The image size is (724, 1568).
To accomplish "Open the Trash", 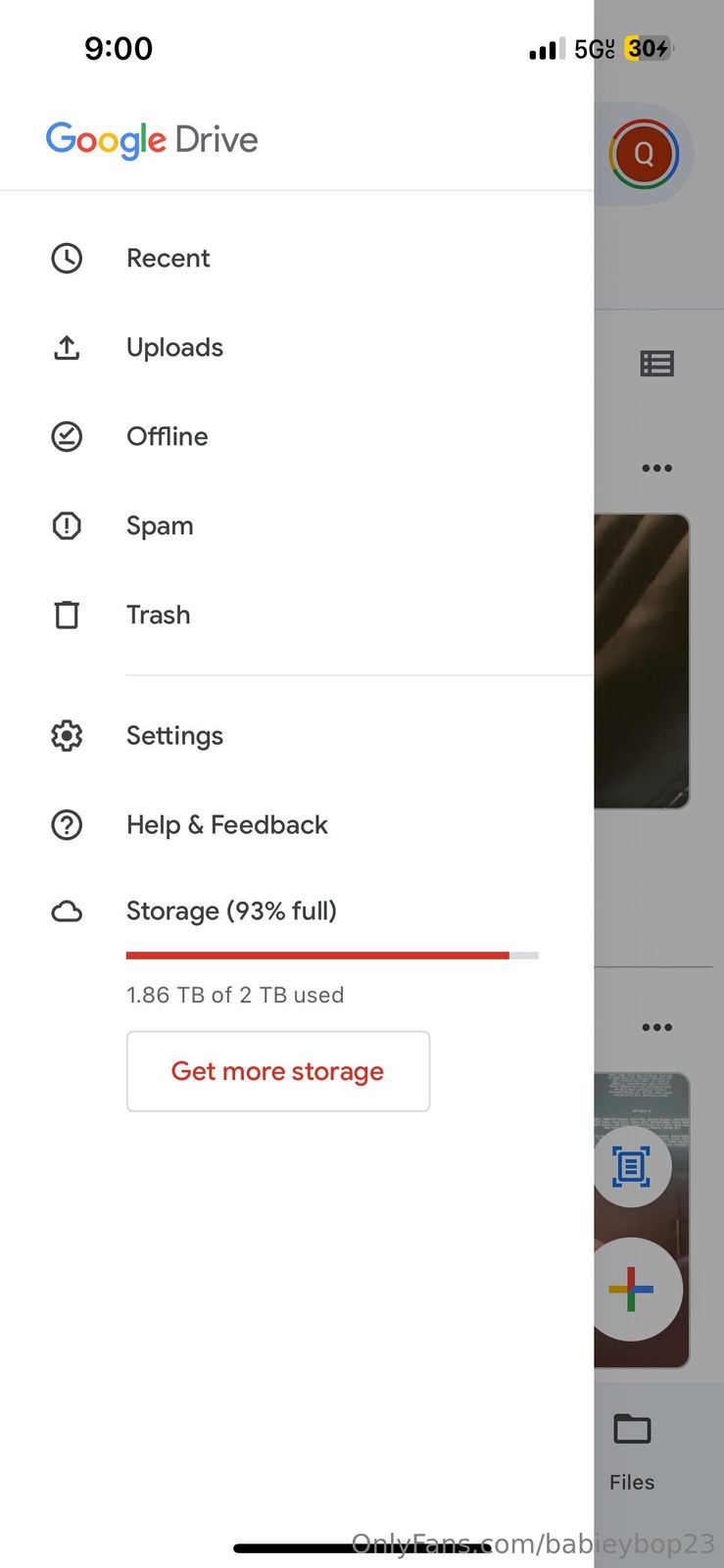I will 158,615.
